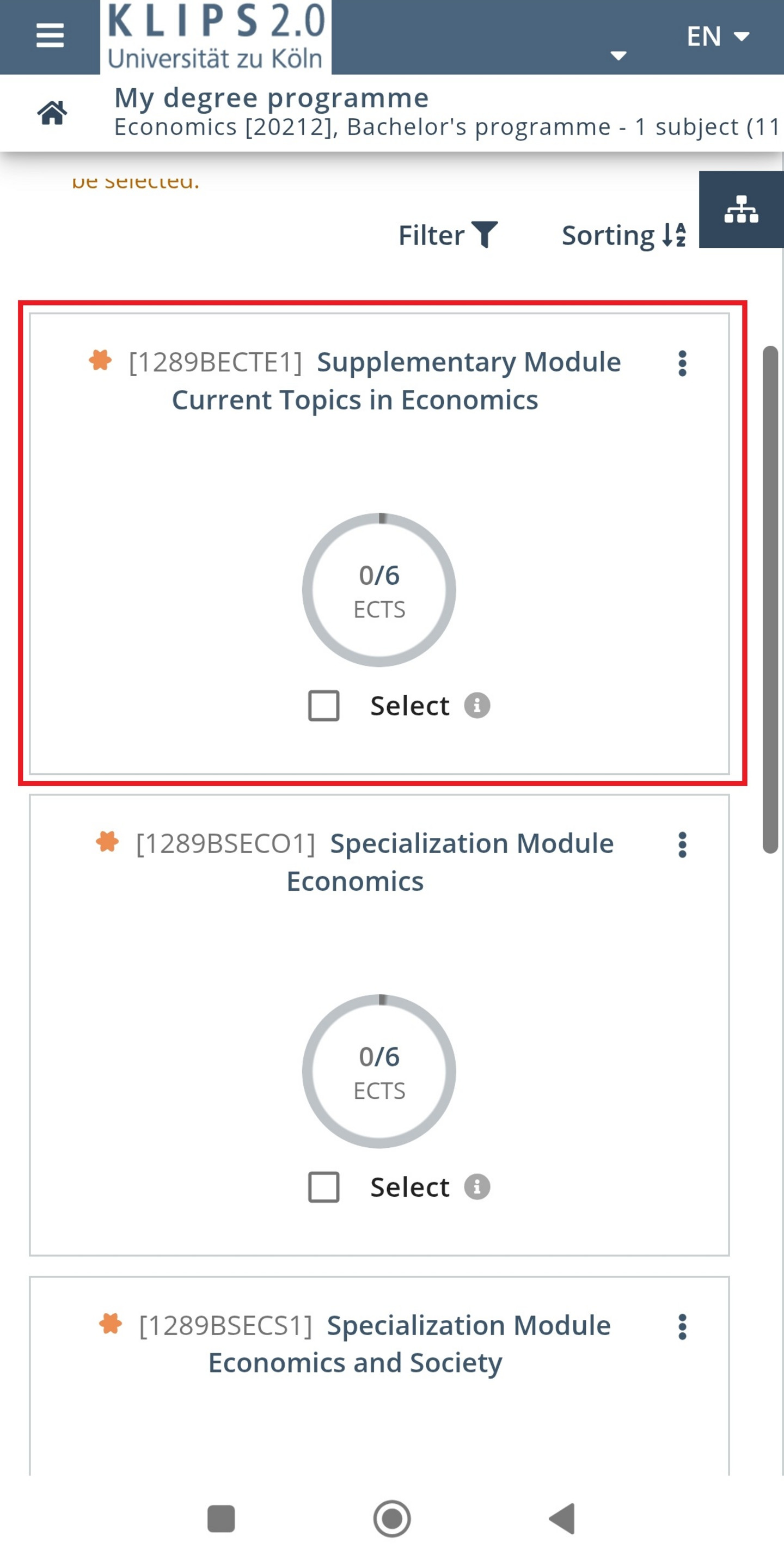Image resolution: width=784 pixels, height=1567 pixels.
Task: Tap the system back button
Action: [562, 1519]
